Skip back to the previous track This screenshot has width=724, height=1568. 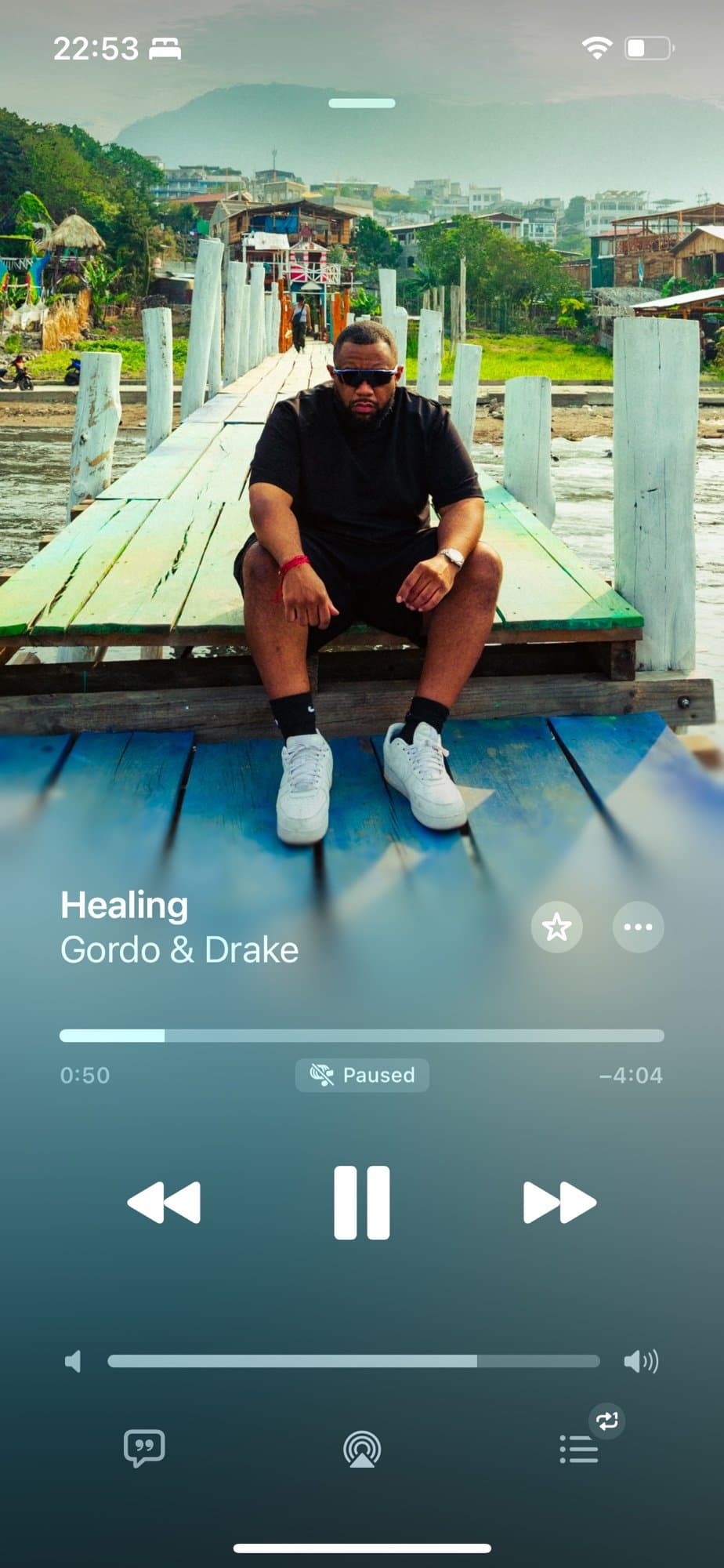point(164,1202)
